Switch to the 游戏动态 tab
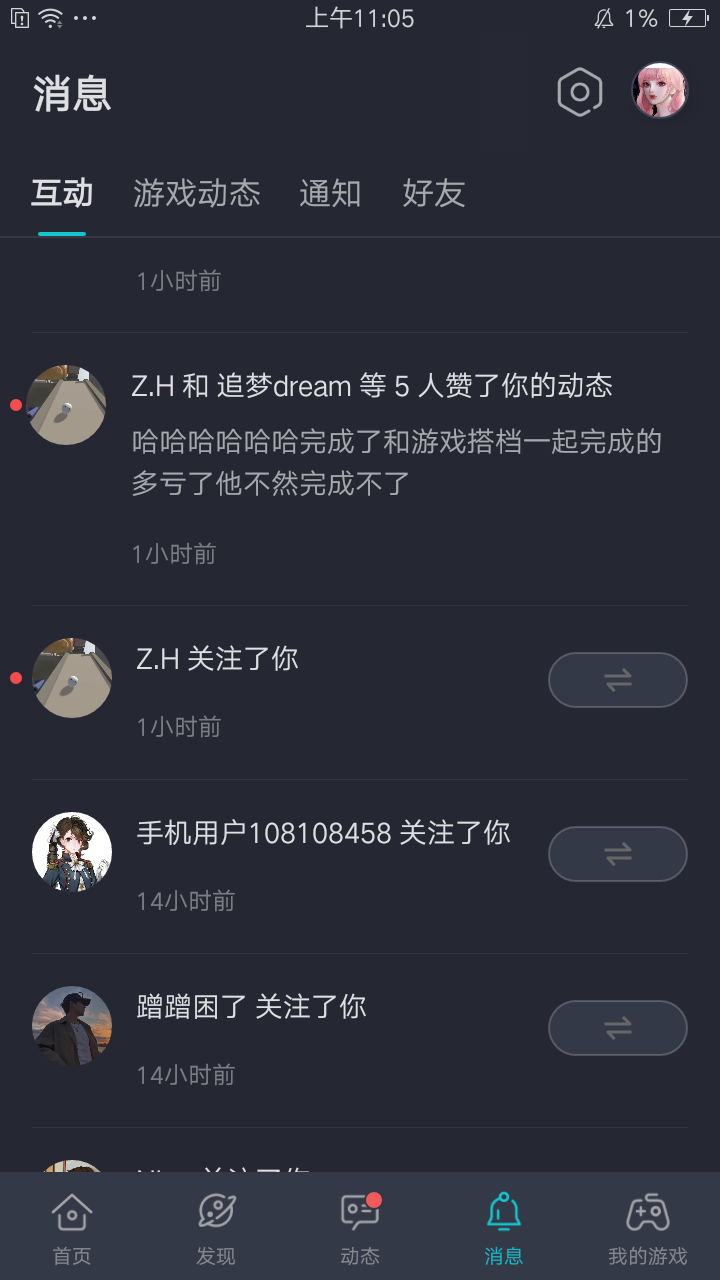720x1280 pixels. [196, 195]
